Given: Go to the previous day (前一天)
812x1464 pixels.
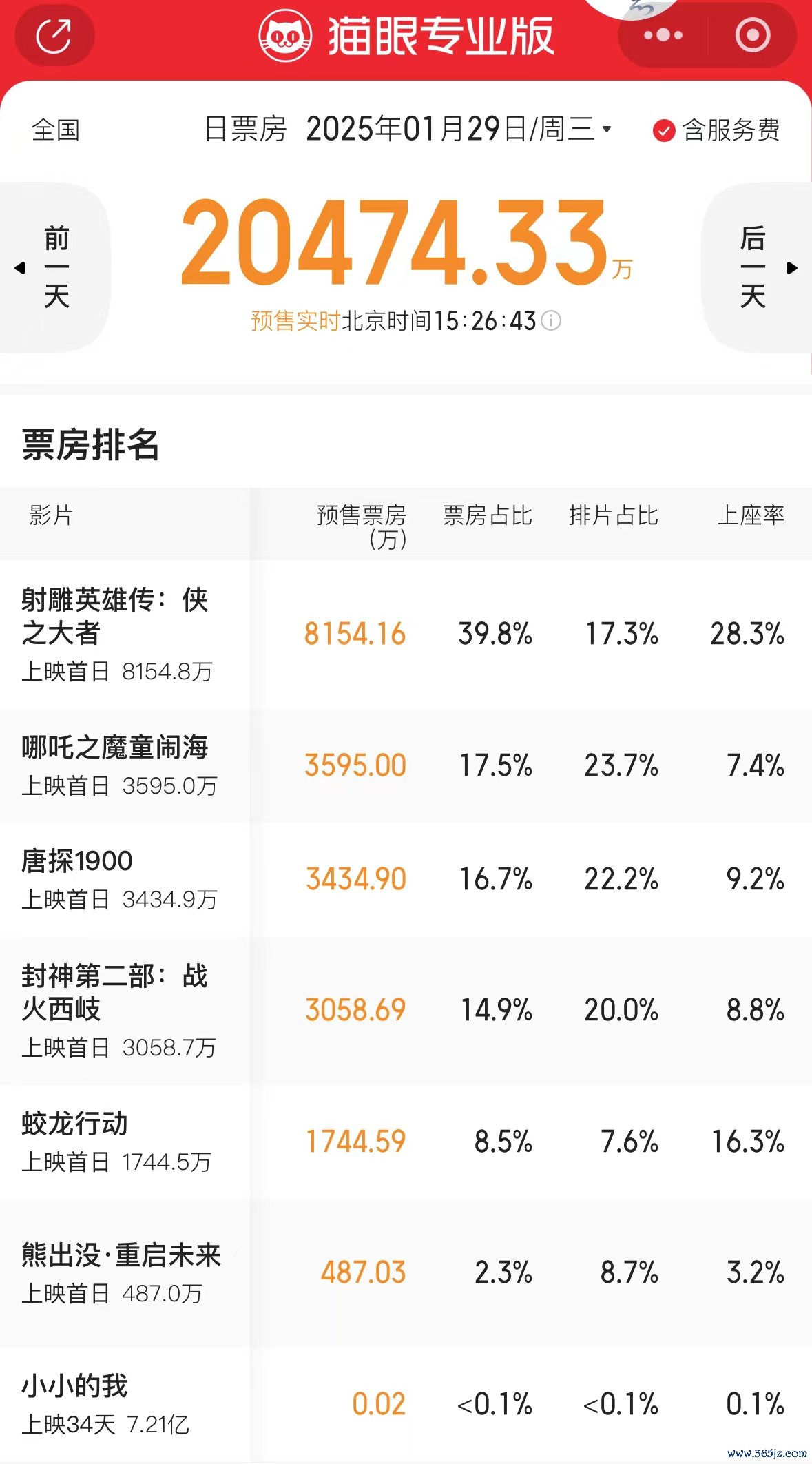Looking at the screenshot, I should pyautogui.click(x=54, y=267).
